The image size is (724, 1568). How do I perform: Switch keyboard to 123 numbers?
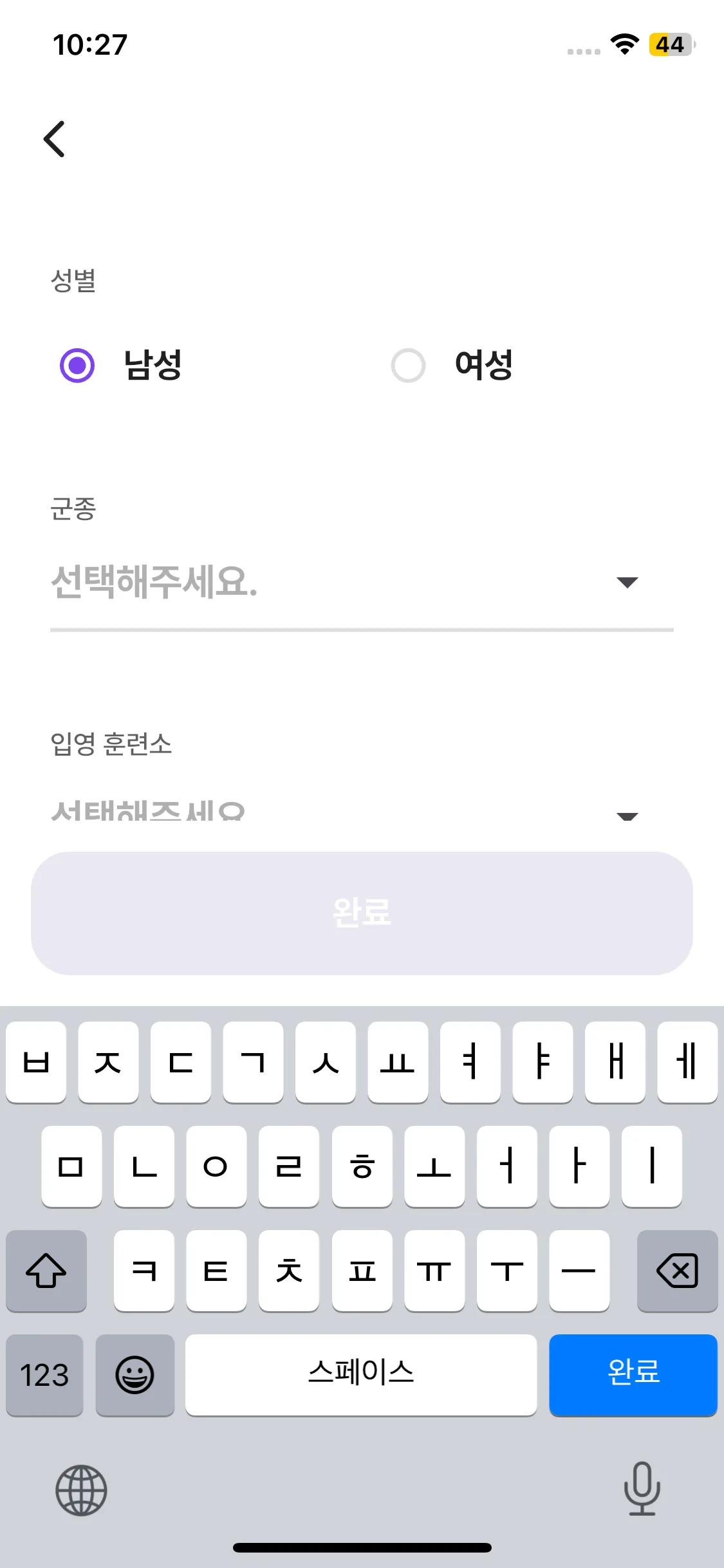[x=44, y=1375]
